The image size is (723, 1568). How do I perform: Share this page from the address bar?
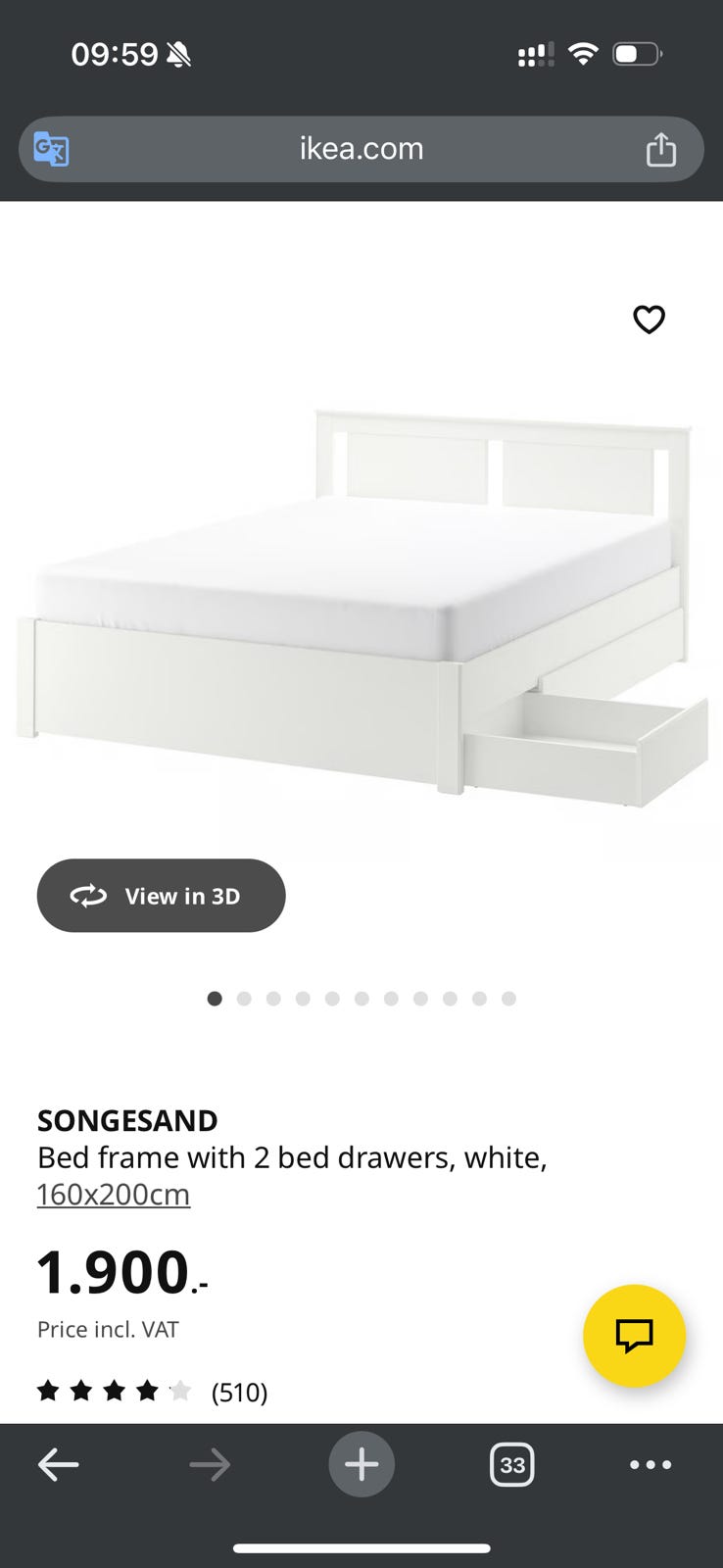[661, 149]
